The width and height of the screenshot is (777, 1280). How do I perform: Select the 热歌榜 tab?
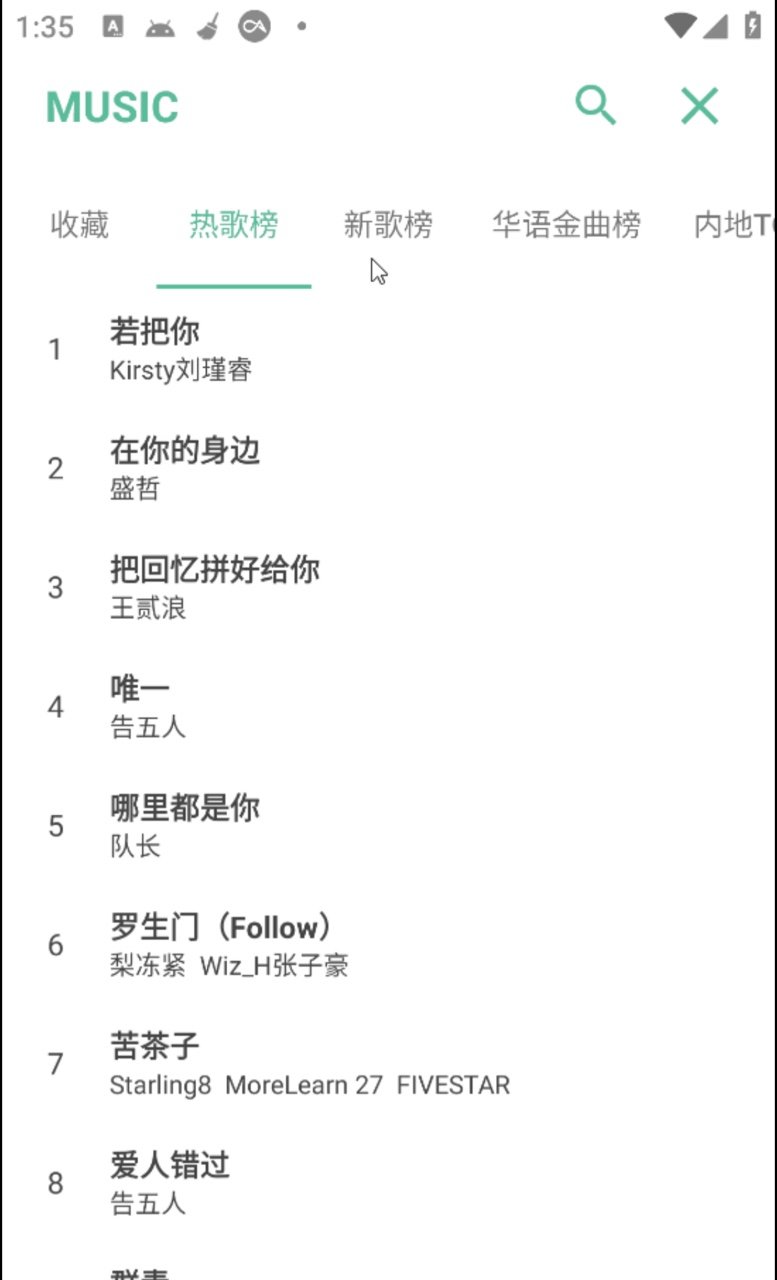tap(234, 226)
